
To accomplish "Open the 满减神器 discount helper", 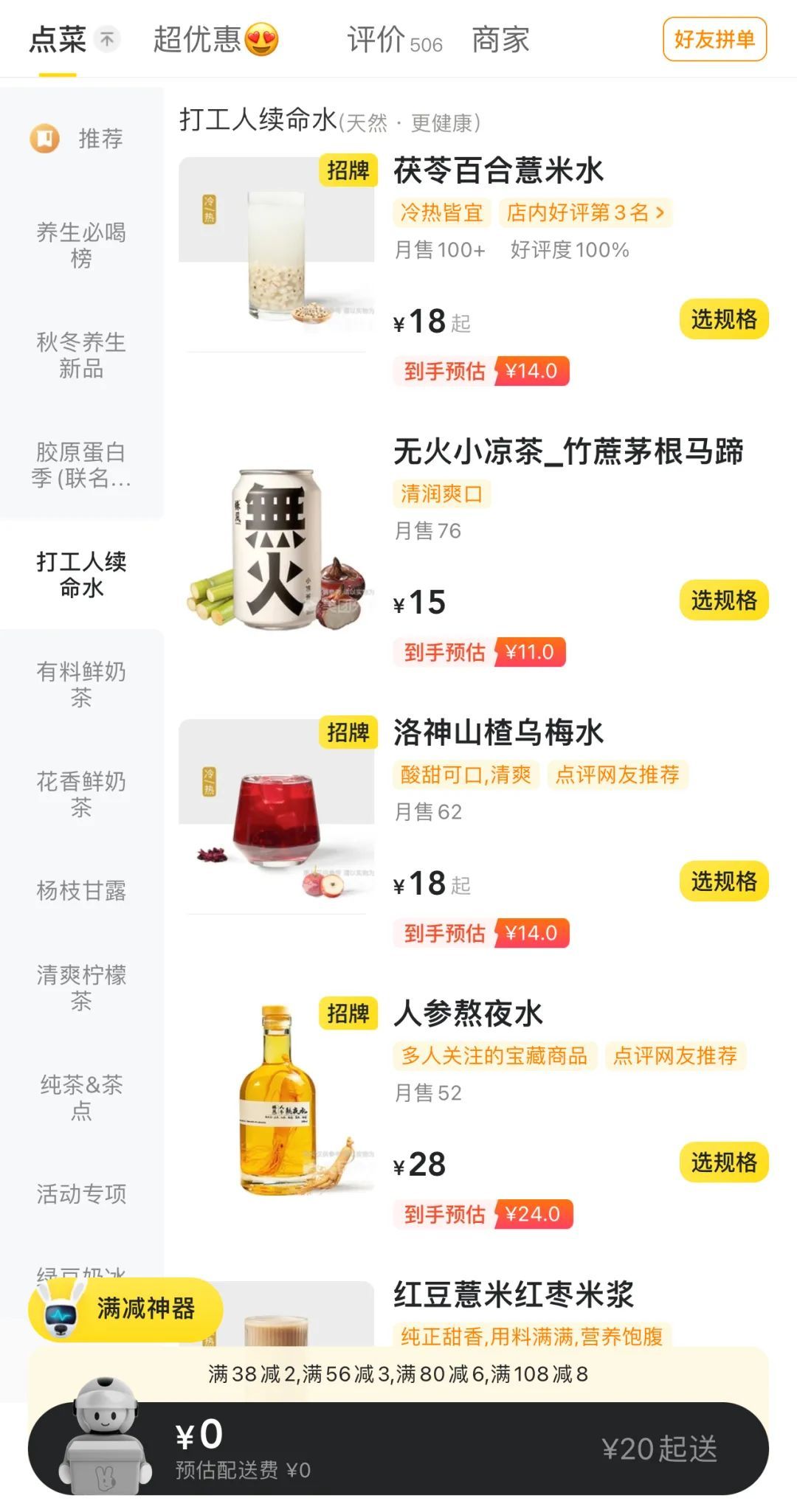I will pos(125,1308).
